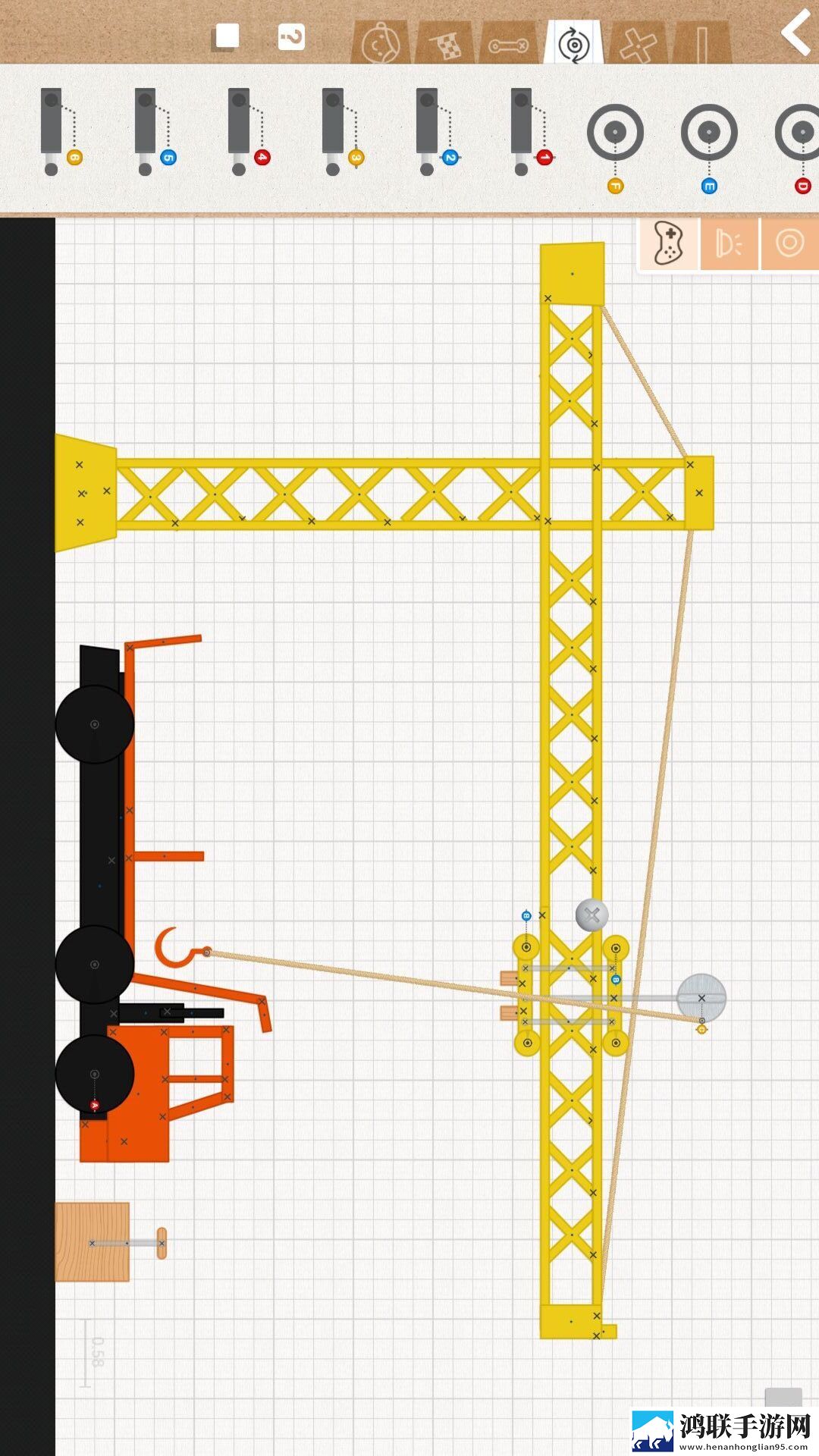The height and width of the screenshot is (1456, 819).
Task: Pick the piston part numbered 6
Action: click(x=60, y=132)
